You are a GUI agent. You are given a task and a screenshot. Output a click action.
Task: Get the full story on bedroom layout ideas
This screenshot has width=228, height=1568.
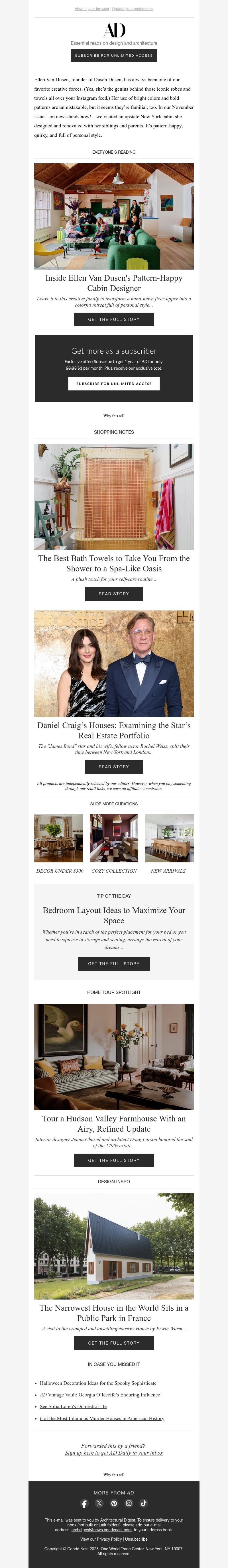click(114, 964)
